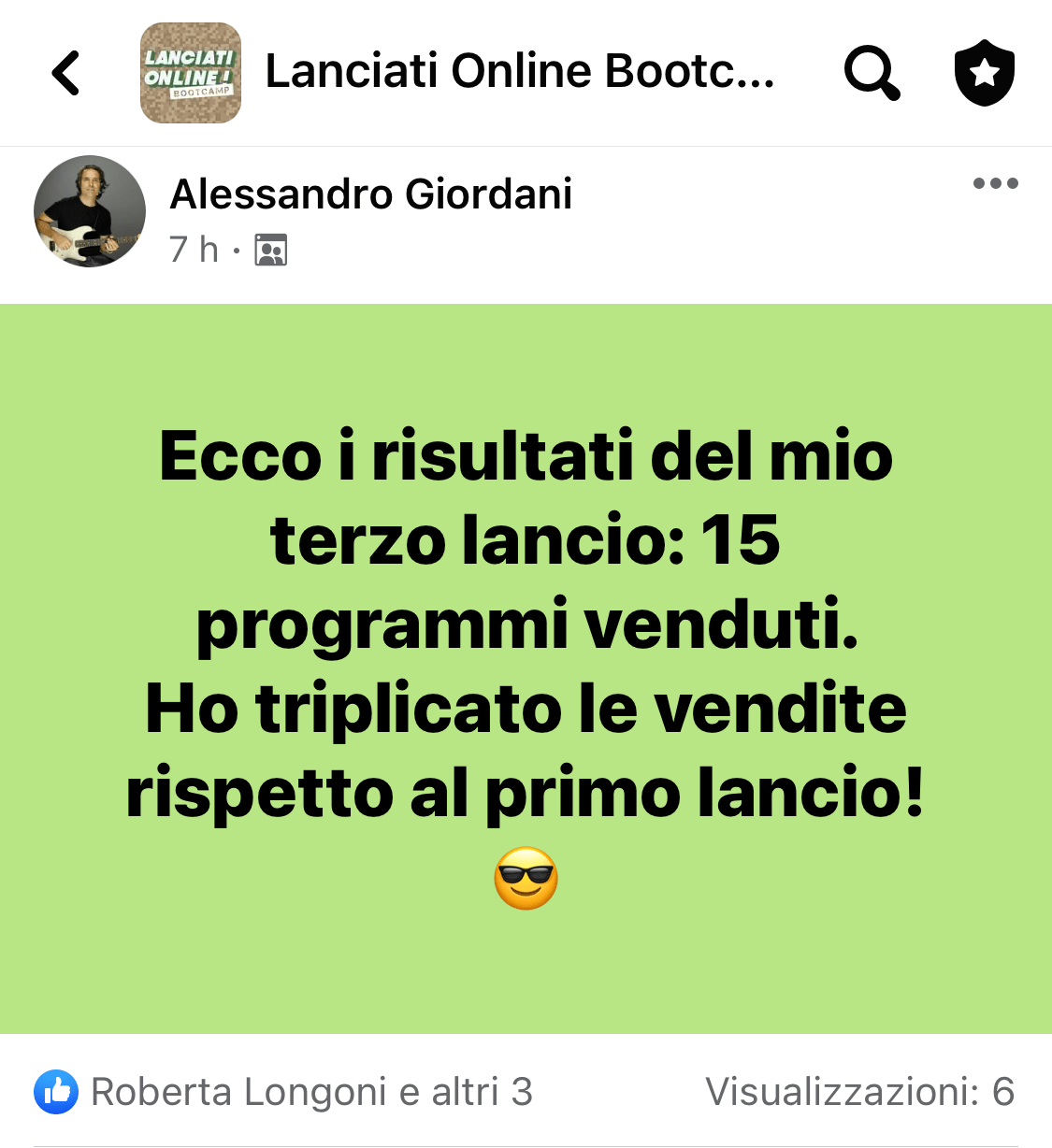Open the green post about the terzo lancio
The width and height of the screenshot is (1052, 1148).
click(526, 667)
